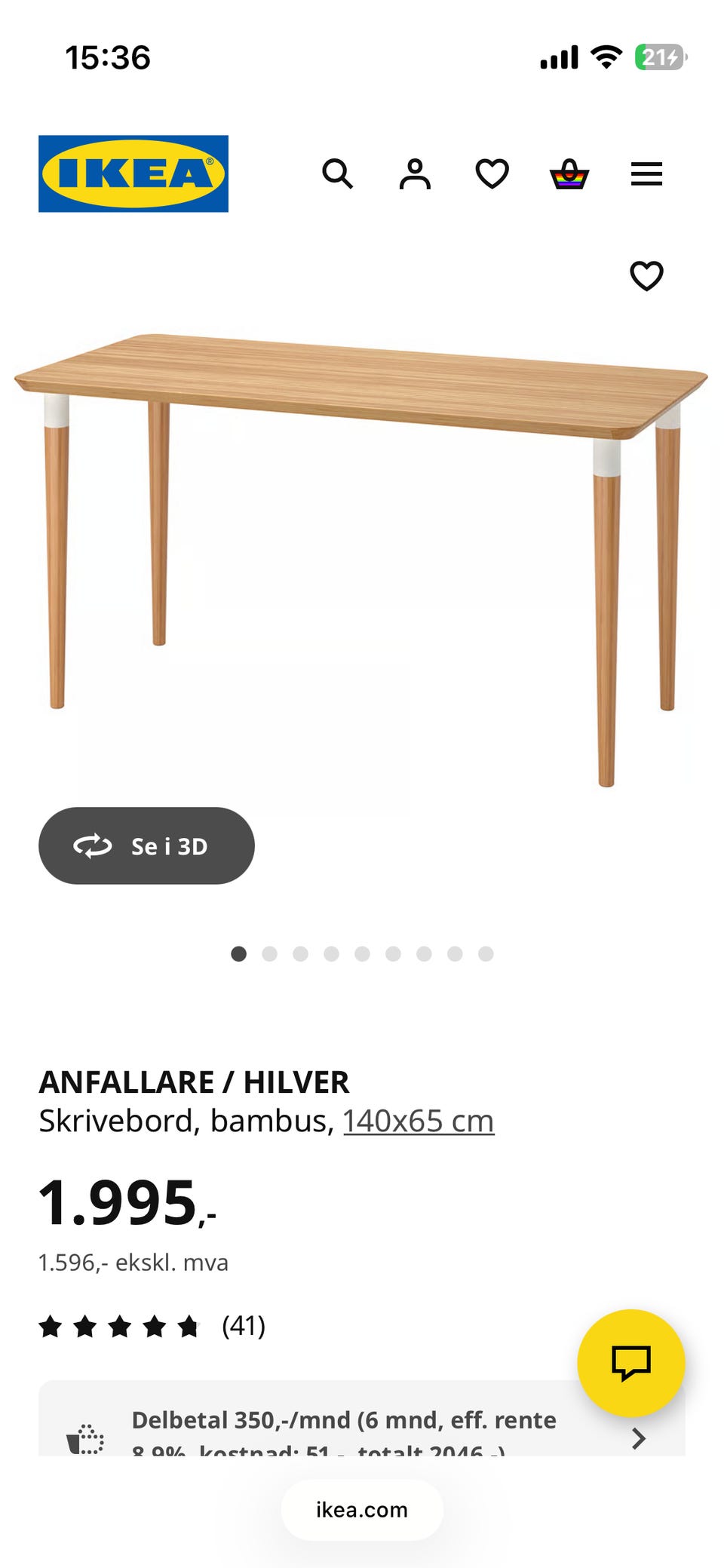The width and height of the screenshot is (724, 1568).
Task: Select the Se i 3D rotate icon
Action: pos(93,846)
